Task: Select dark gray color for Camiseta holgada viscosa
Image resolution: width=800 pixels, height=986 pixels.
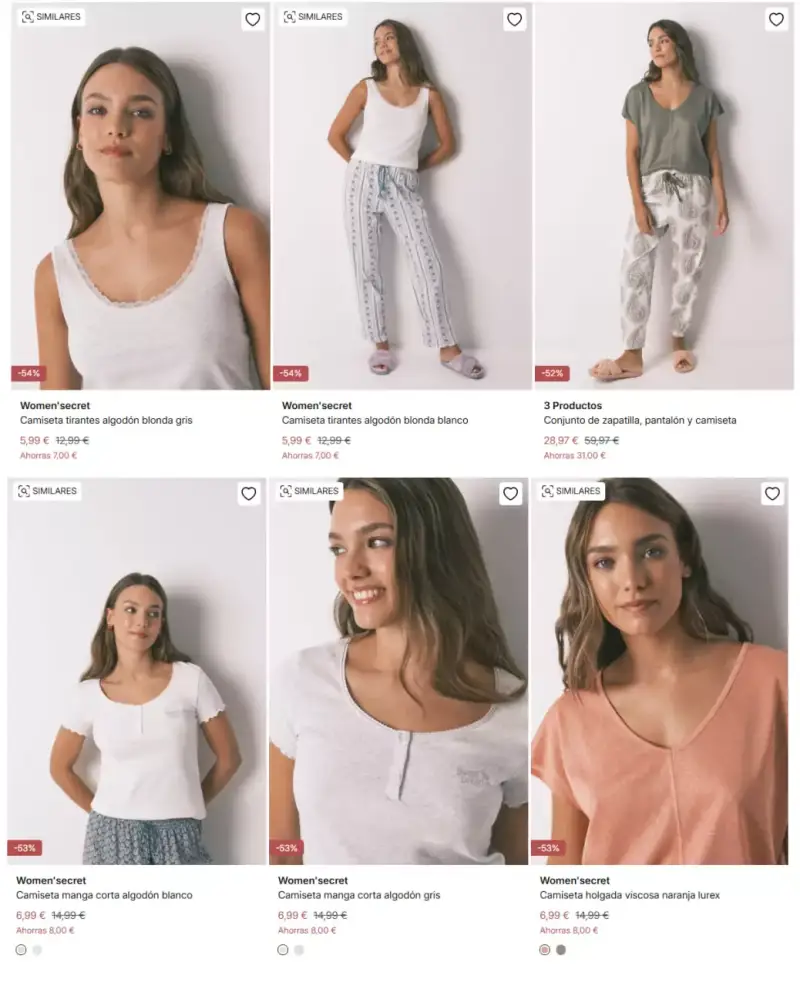Action: click(561, 950)
